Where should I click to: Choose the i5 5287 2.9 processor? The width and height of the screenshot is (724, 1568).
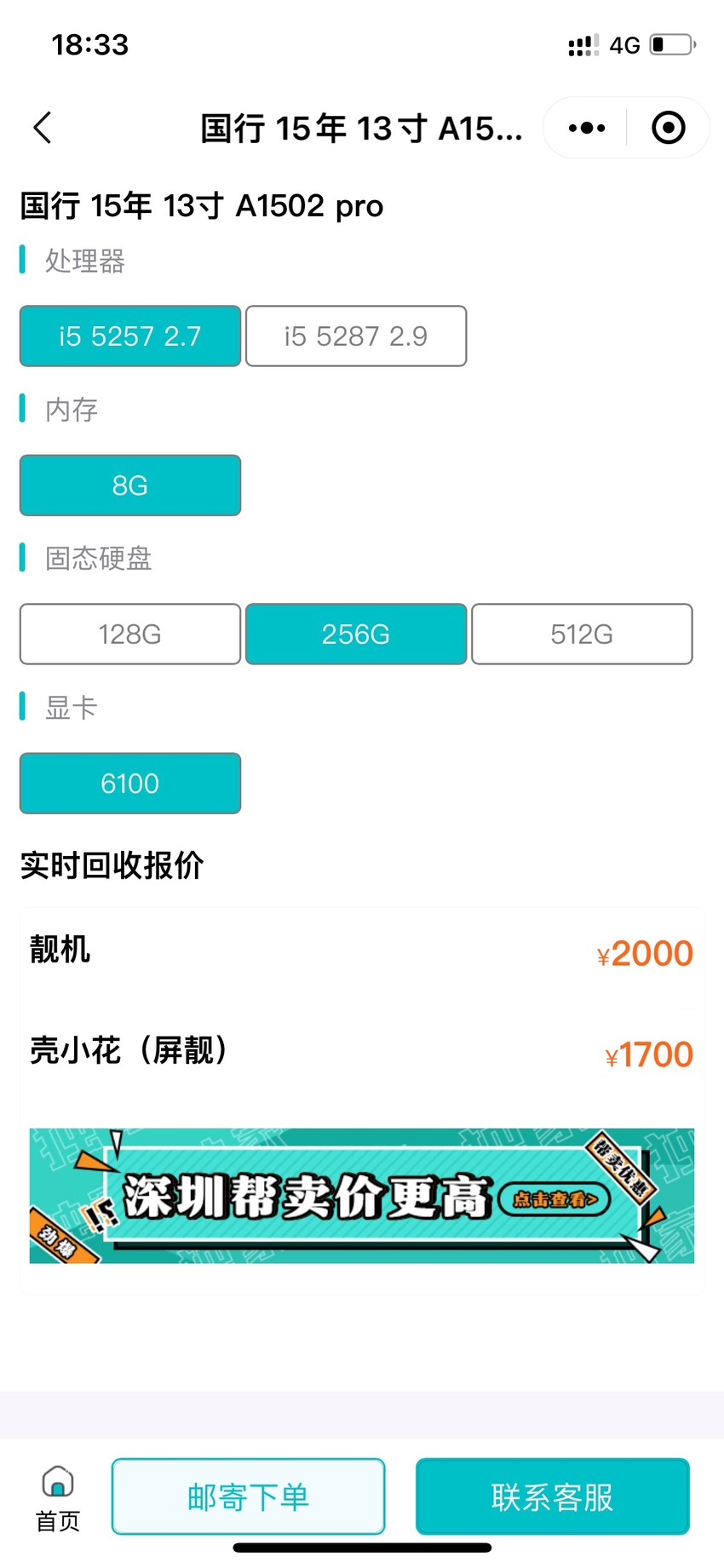click(356, 336)
